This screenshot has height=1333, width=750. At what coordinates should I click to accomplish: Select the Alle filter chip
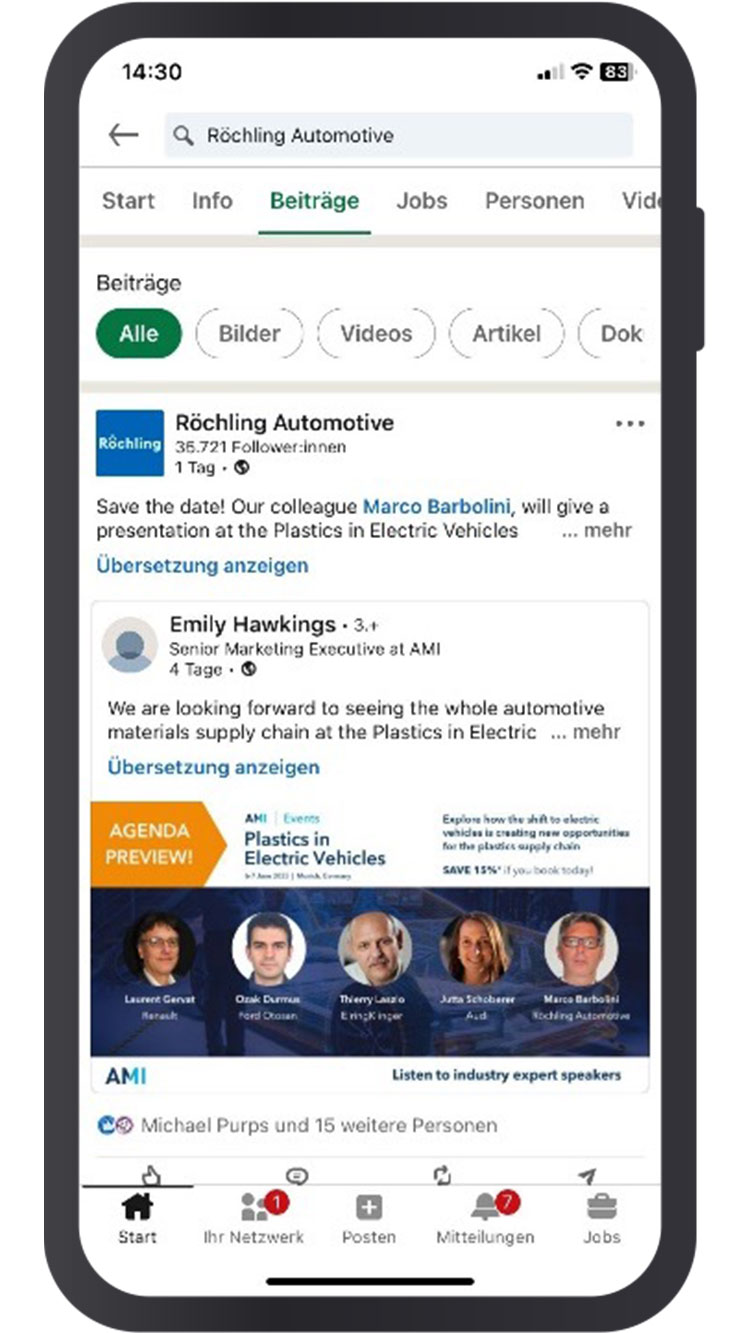tap(138, 334)
